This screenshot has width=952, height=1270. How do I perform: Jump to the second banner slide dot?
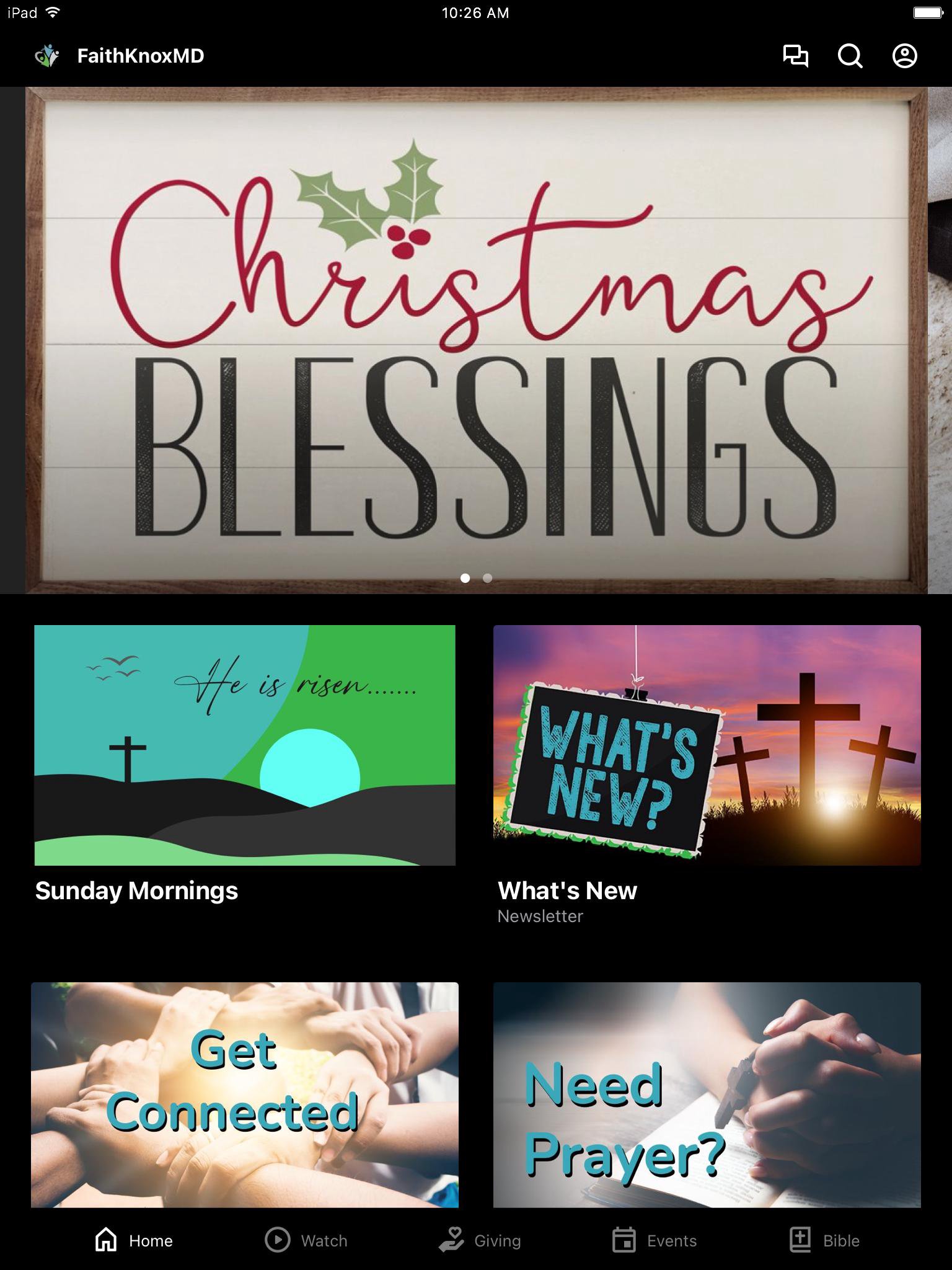click(488, 578)
